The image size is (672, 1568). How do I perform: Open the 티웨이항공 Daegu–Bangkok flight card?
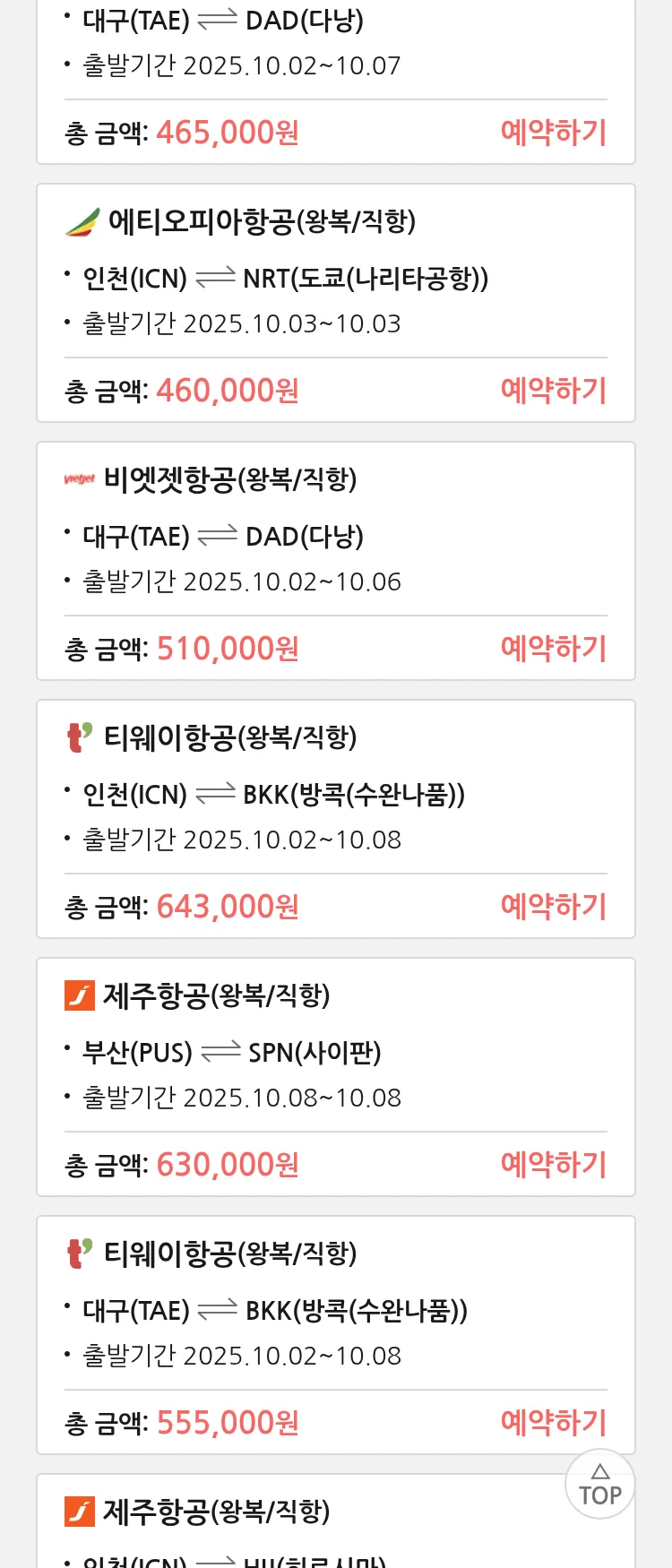[335, 1310]
